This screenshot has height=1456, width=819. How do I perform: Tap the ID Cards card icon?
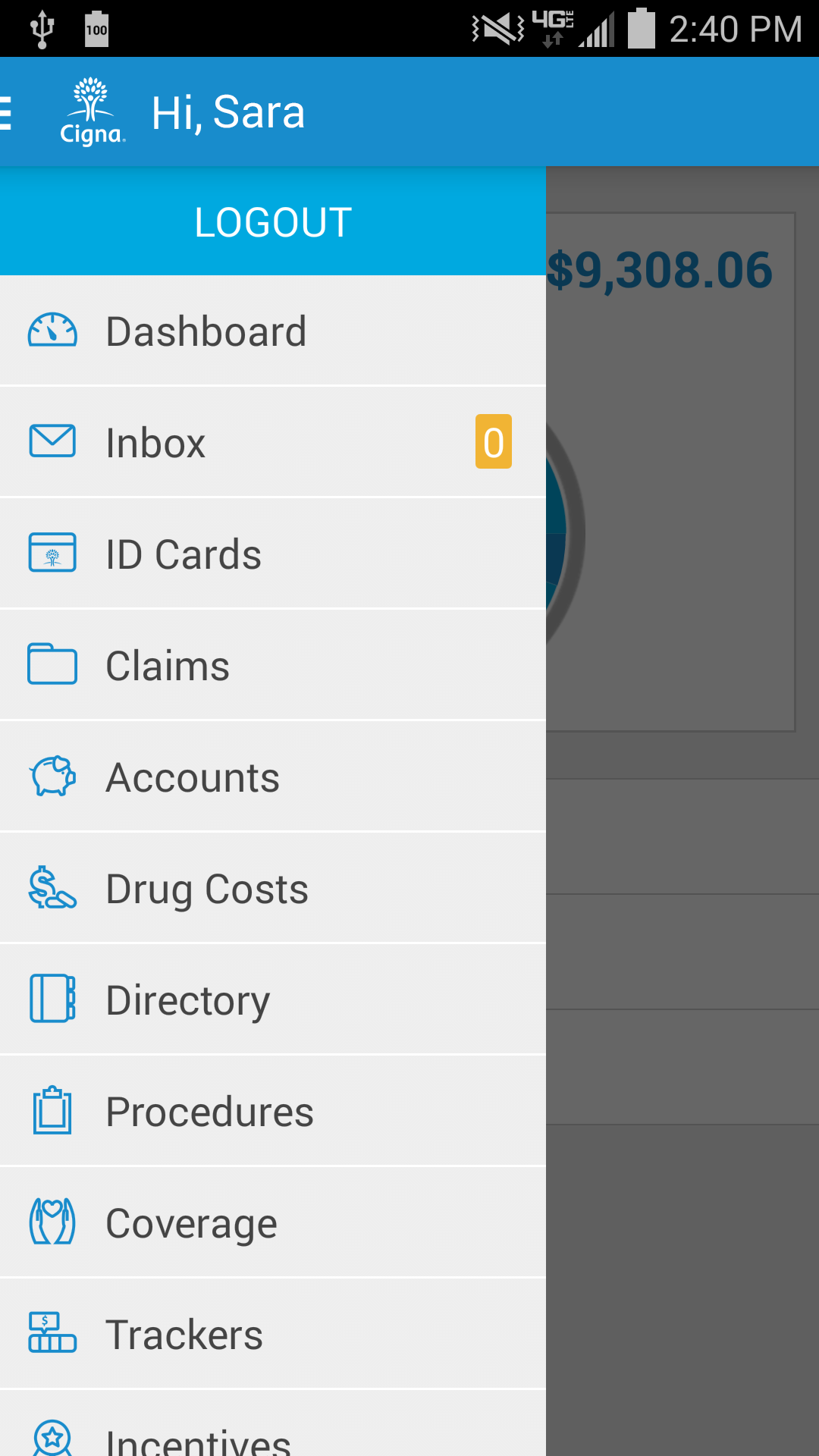click(52, 553)
